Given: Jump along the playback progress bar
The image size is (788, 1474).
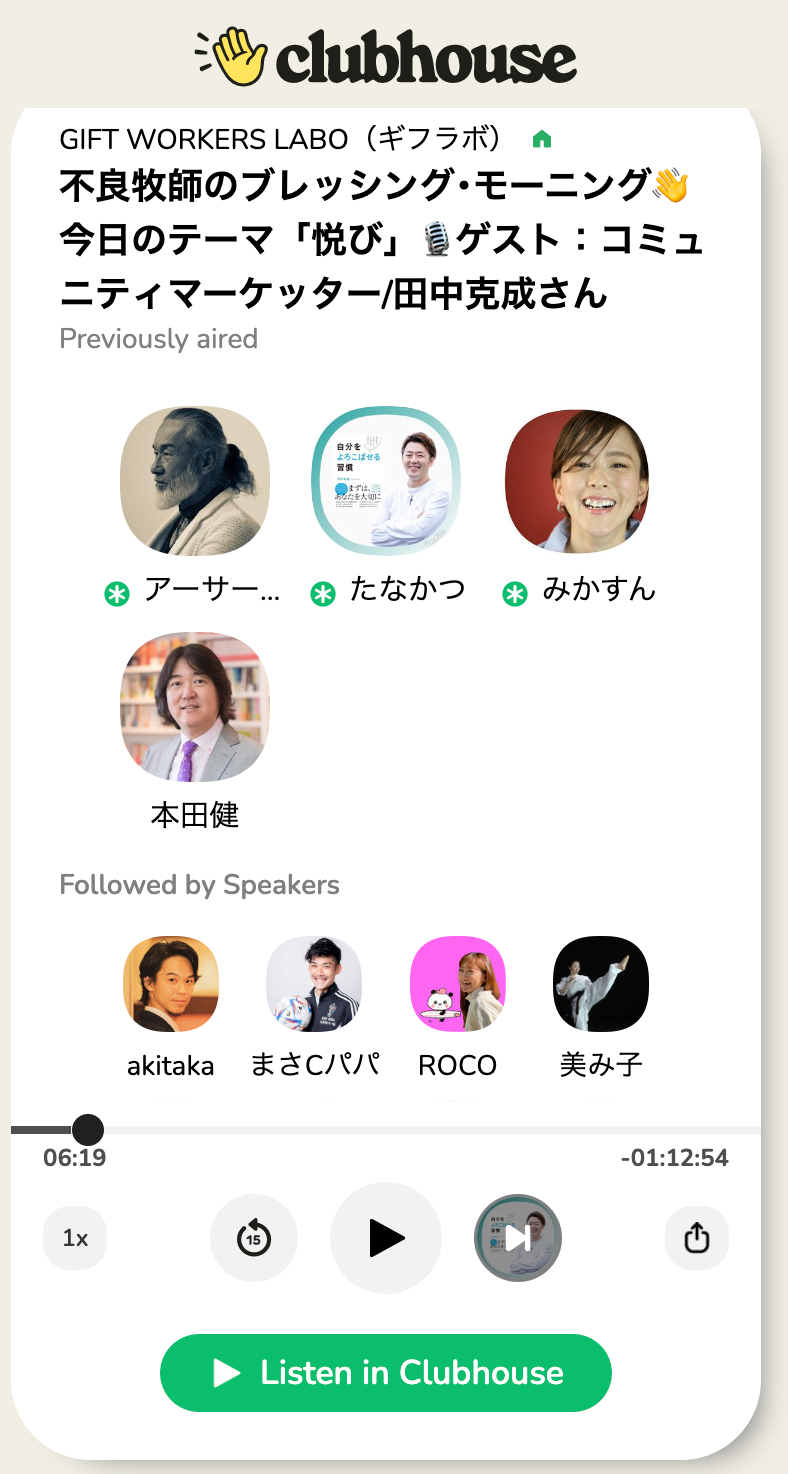Looking at the screenshot, I should point(400,1130).
